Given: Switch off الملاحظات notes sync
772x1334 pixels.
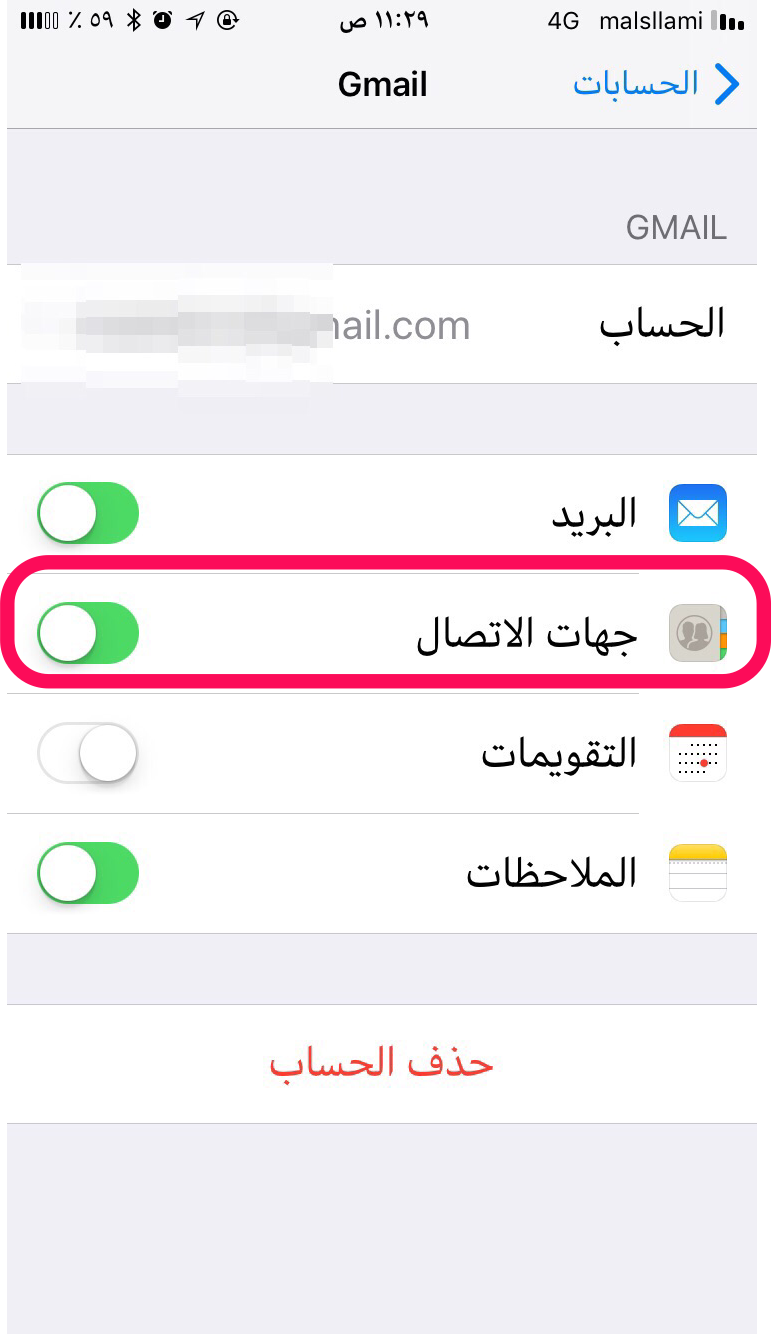Looking at the screenshot, I should [88, 873].
